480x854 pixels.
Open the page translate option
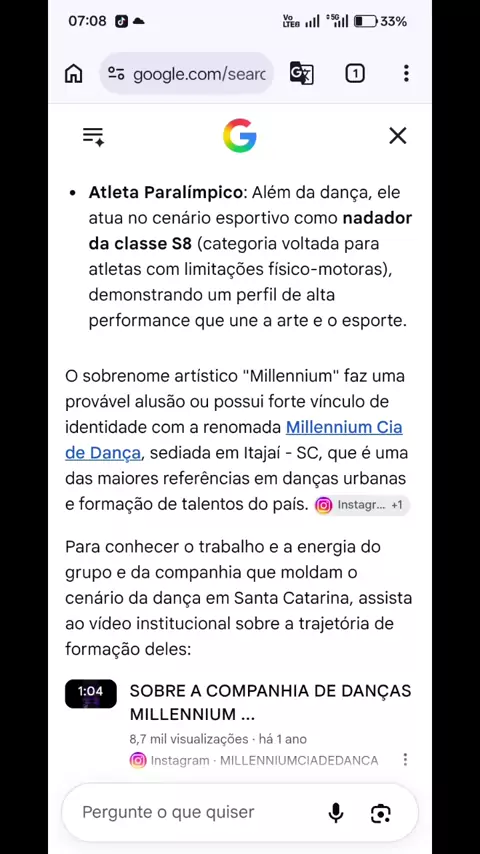coord(301,74)
